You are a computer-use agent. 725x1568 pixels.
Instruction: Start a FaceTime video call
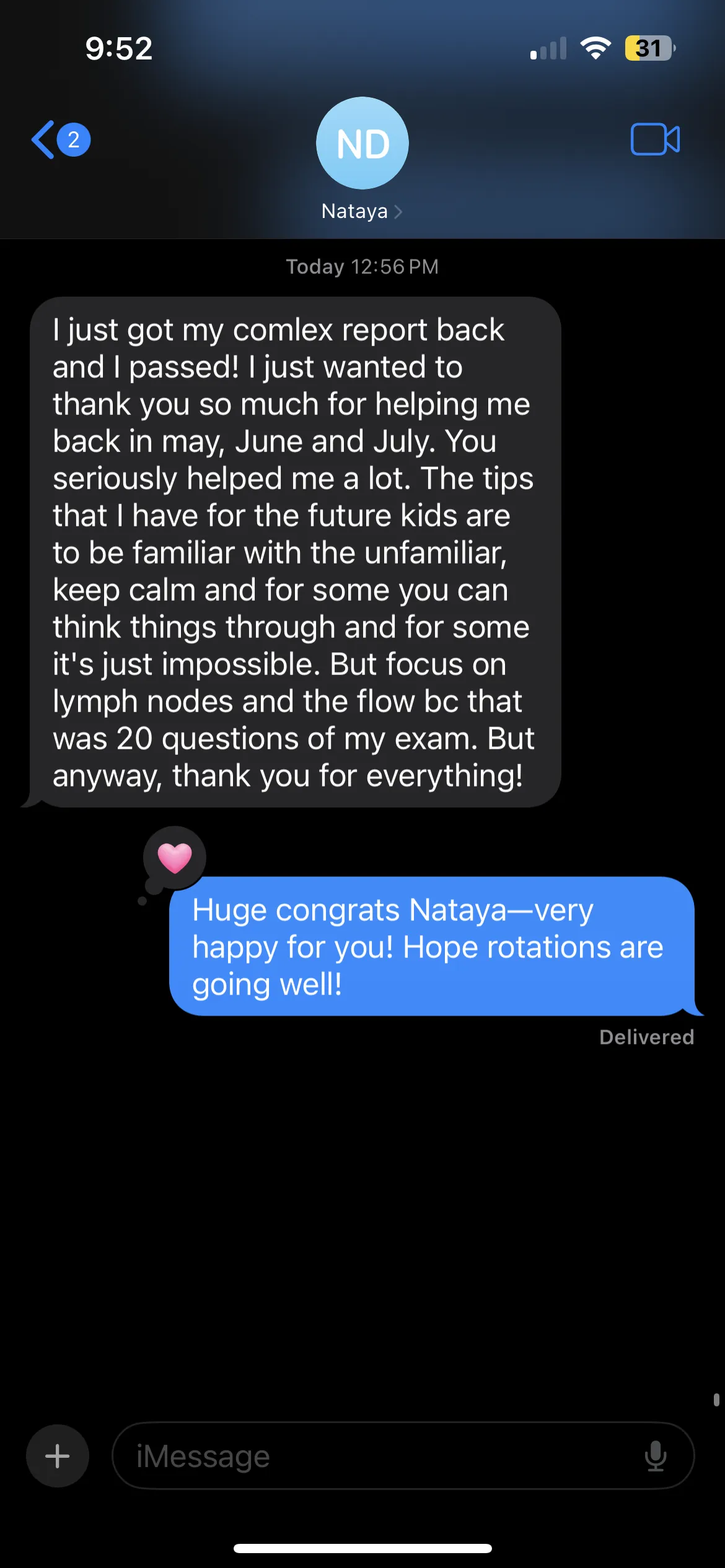pyautogui.click(x=654, y=139)
